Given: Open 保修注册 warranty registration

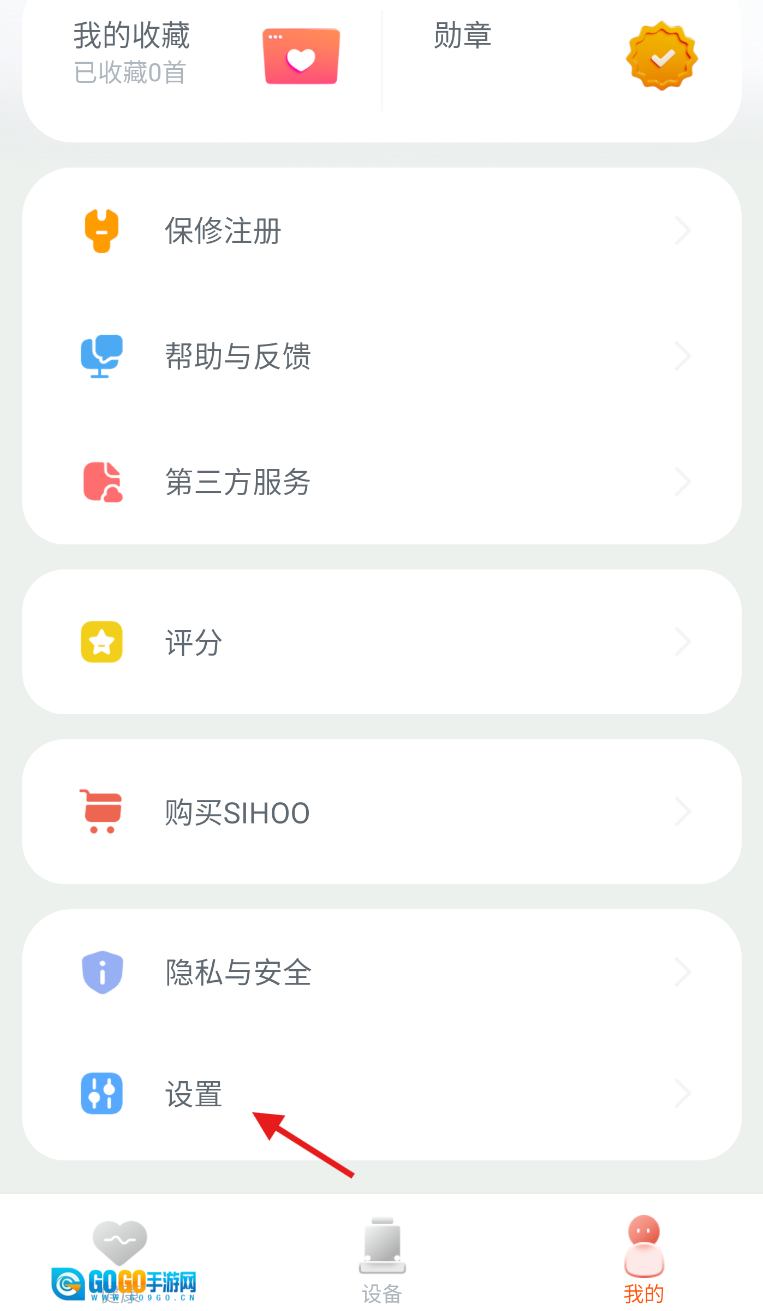Looking at the screenshot, I should point(381,231).
